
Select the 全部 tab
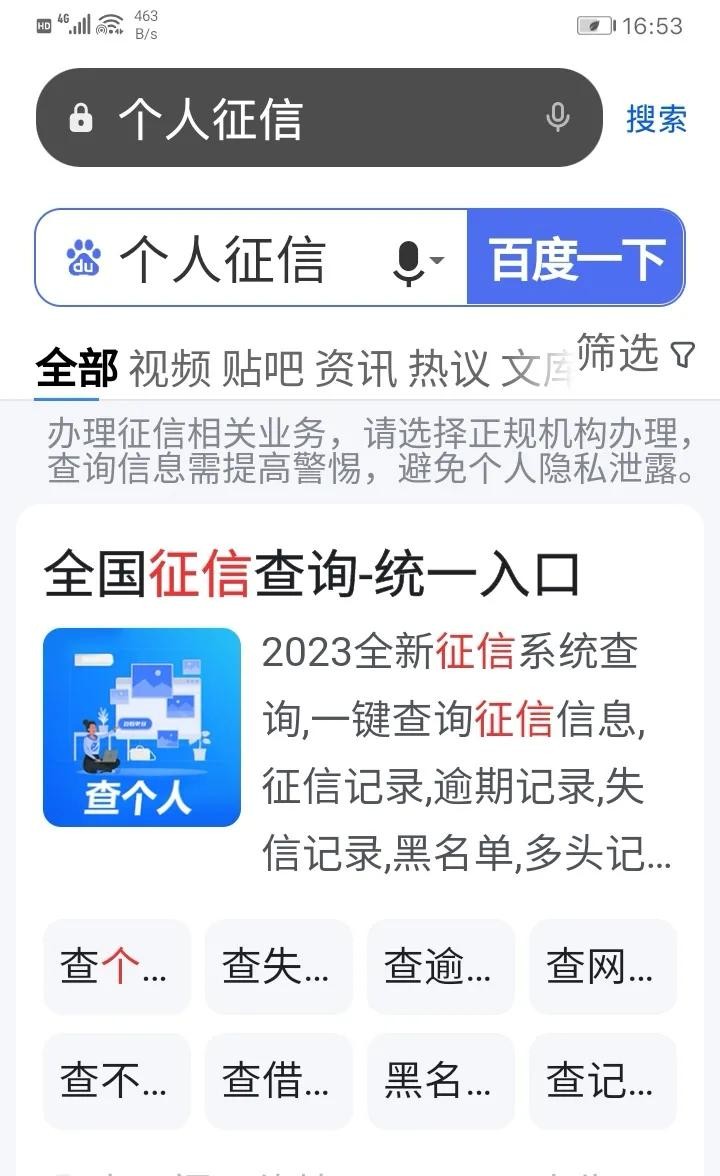click(76, 368)
